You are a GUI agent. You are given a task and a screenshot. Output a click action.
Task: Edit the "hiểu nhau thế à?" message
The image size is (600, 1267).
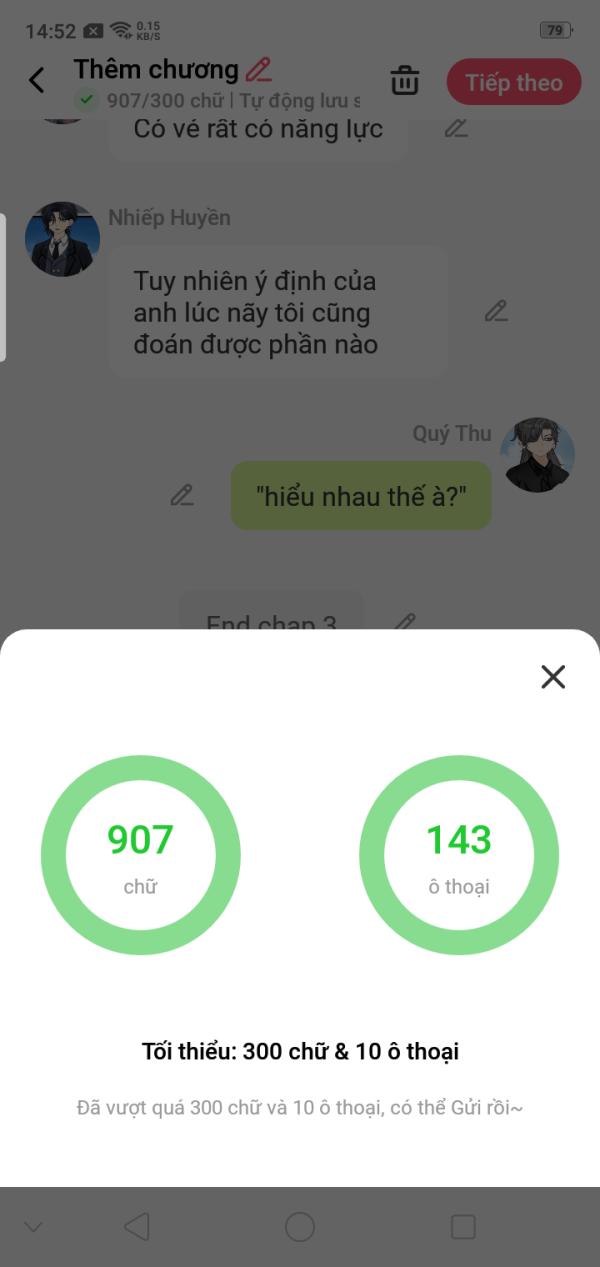[182, 495]
